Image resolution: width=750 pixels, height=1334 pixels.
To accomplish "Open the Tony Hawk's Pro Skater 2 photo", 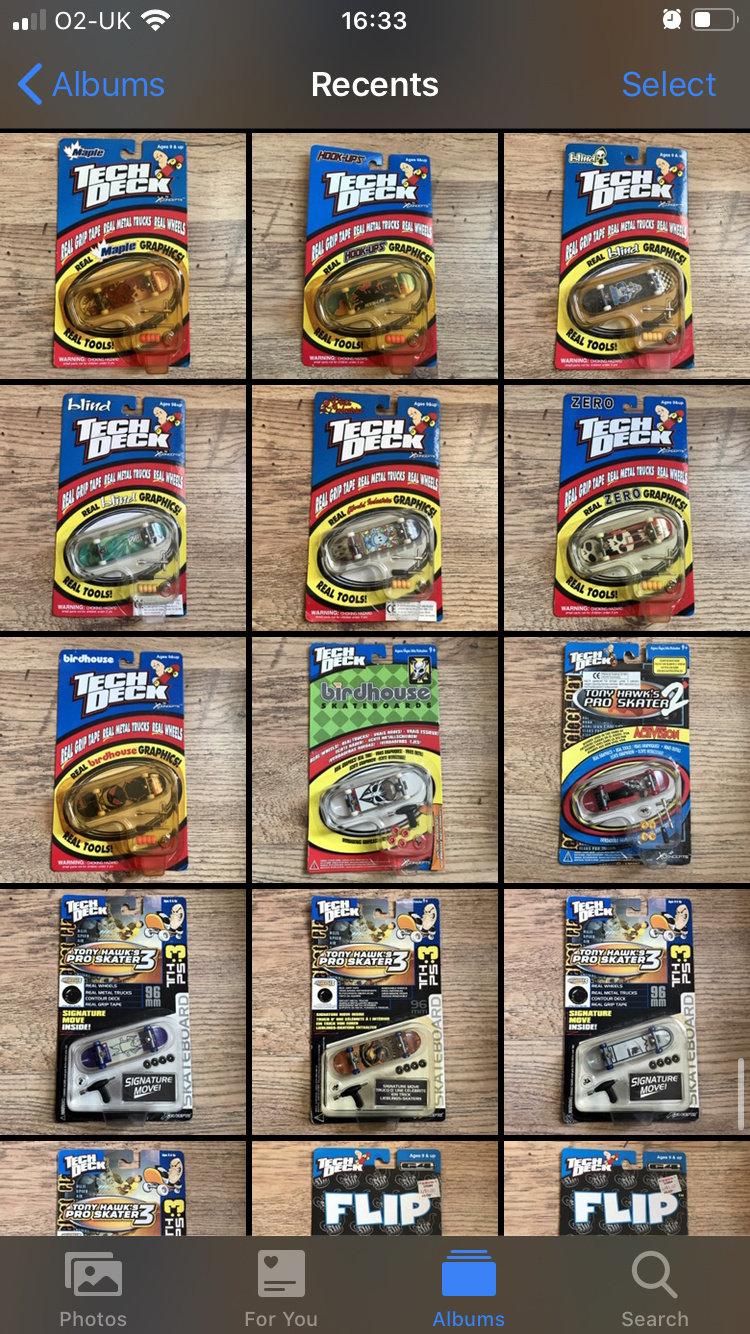I will coord(627,761).
